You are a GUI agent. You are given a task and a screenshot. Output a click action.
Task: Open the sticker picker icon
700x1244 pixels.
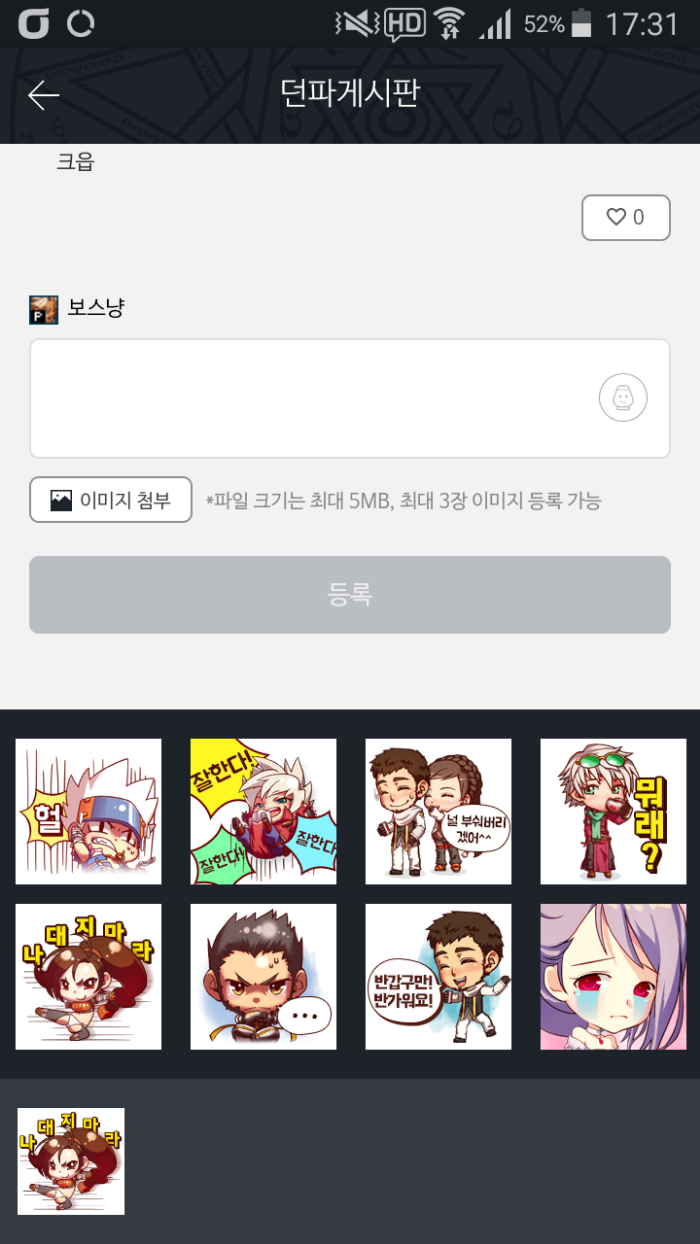point(623,398)
